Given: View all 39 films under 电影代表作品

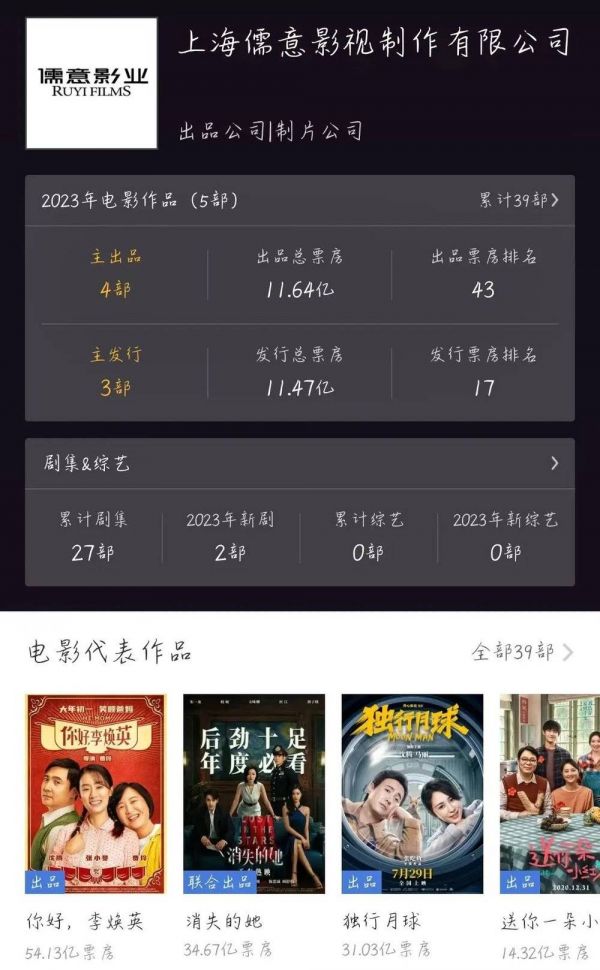Looking at the screenshot, I should (x=522, y=652).
